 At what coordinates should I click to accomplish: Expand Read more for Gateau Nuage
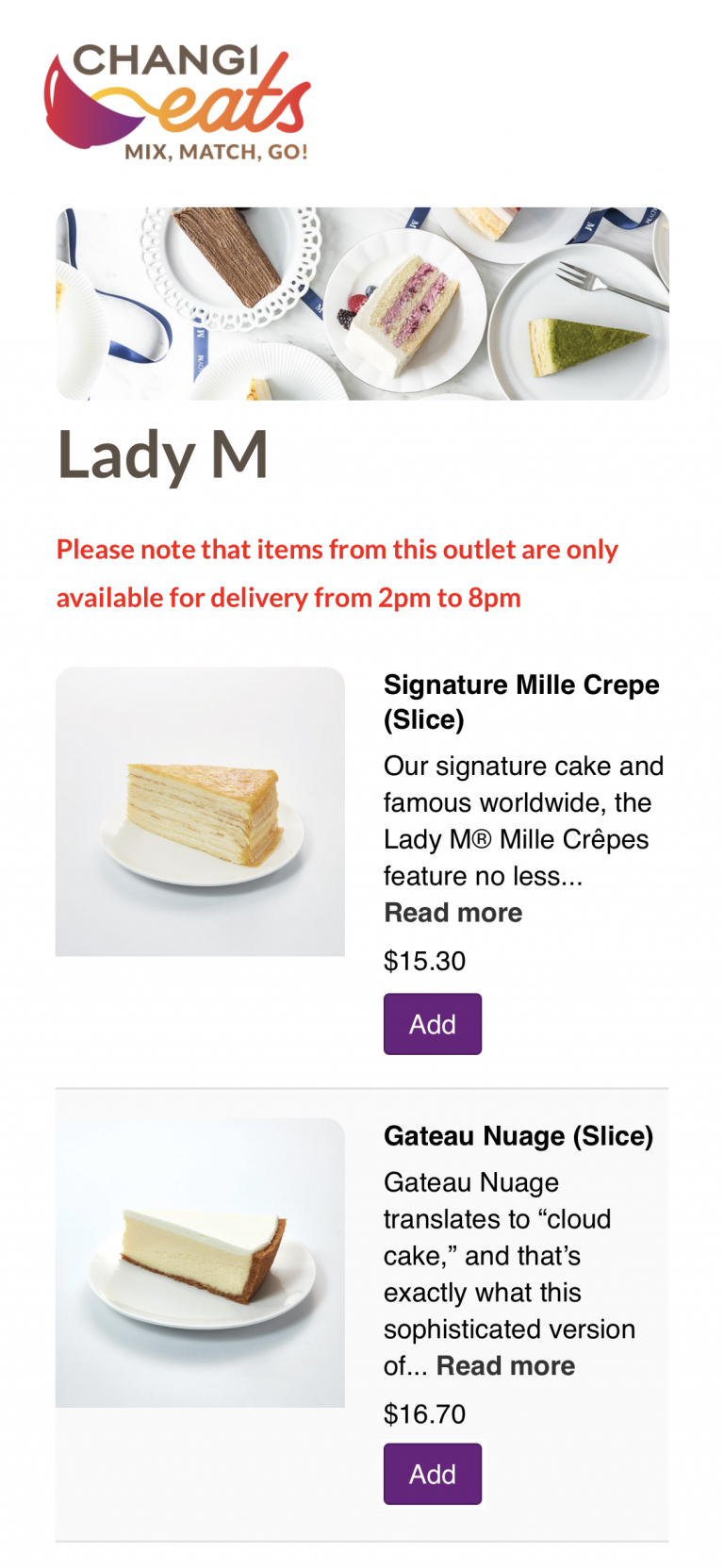[x=505, y=1365]
